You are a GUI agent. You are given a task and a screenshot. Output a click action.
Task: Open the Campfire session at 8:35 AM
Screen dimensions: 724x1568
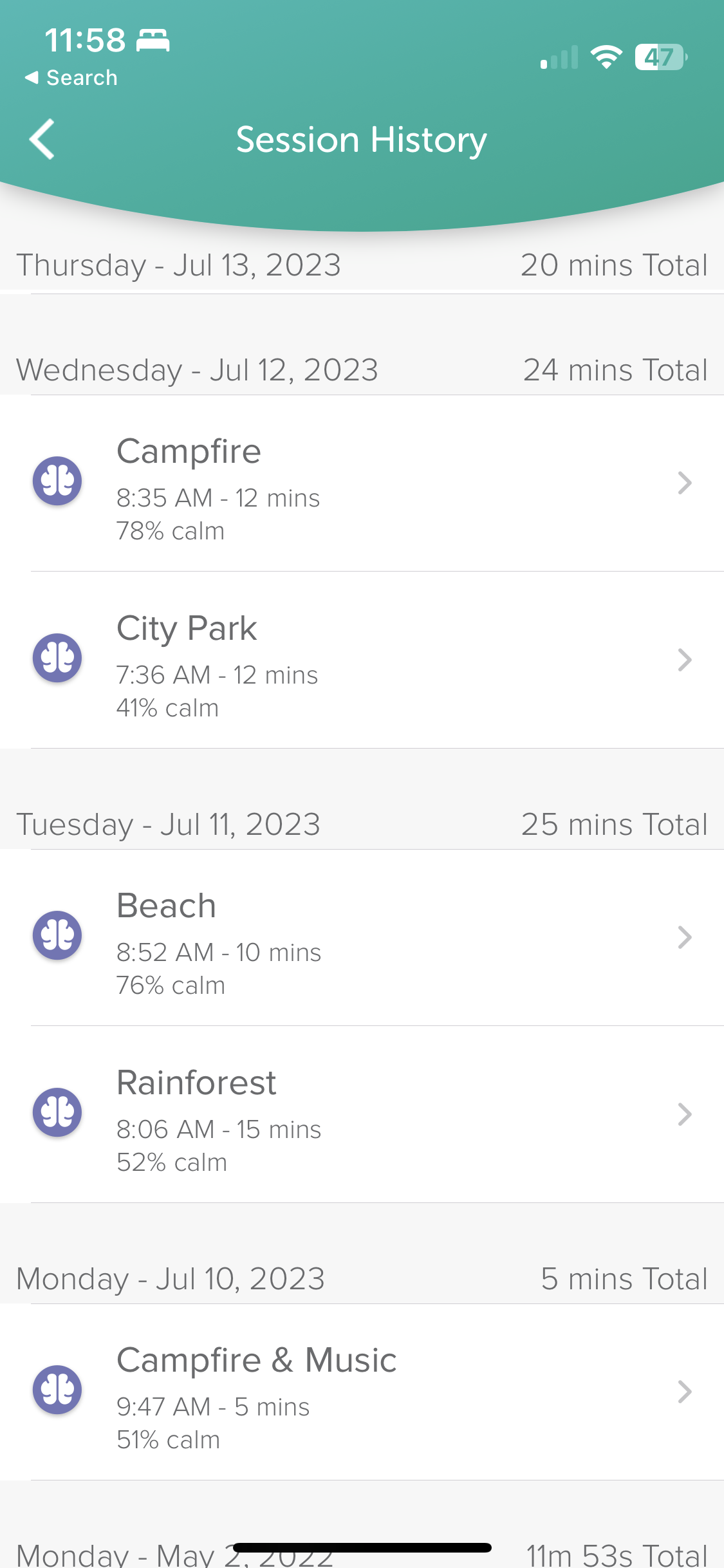(362, 483)
